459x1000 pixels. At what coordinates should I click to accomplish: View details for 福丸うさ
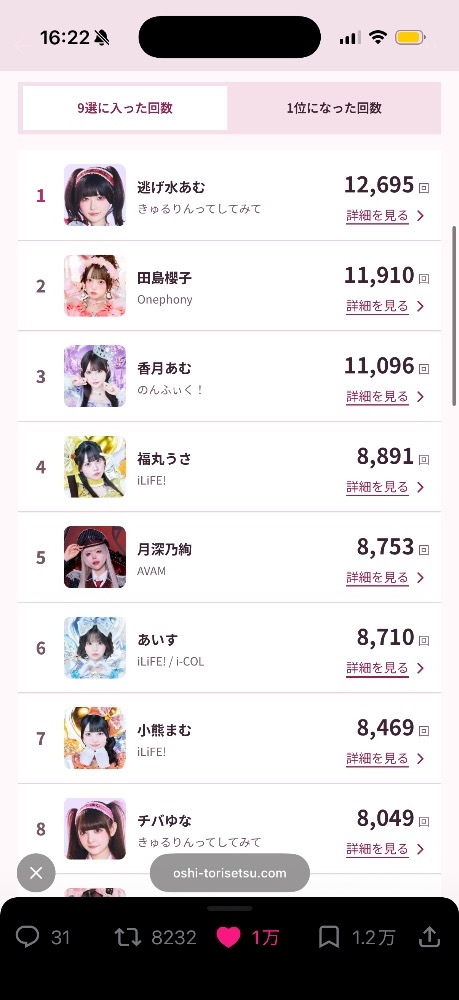click(x=385, y=487)
